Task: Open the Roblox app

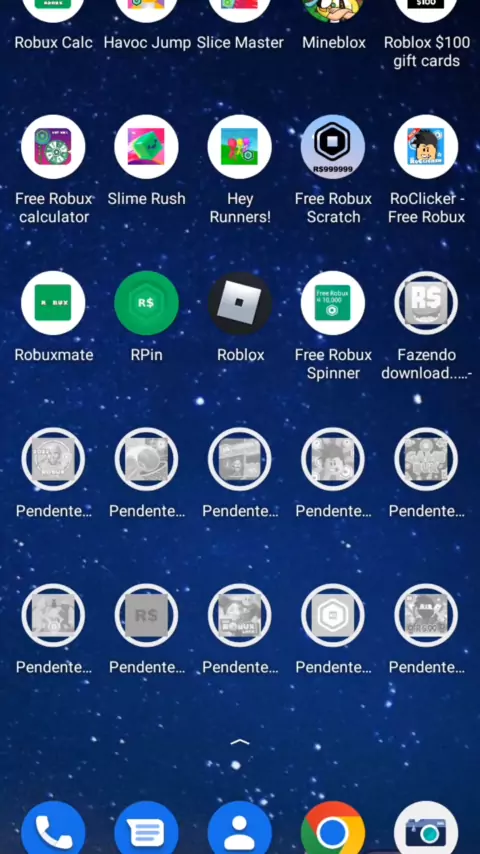Action: [x=240, y=303]
